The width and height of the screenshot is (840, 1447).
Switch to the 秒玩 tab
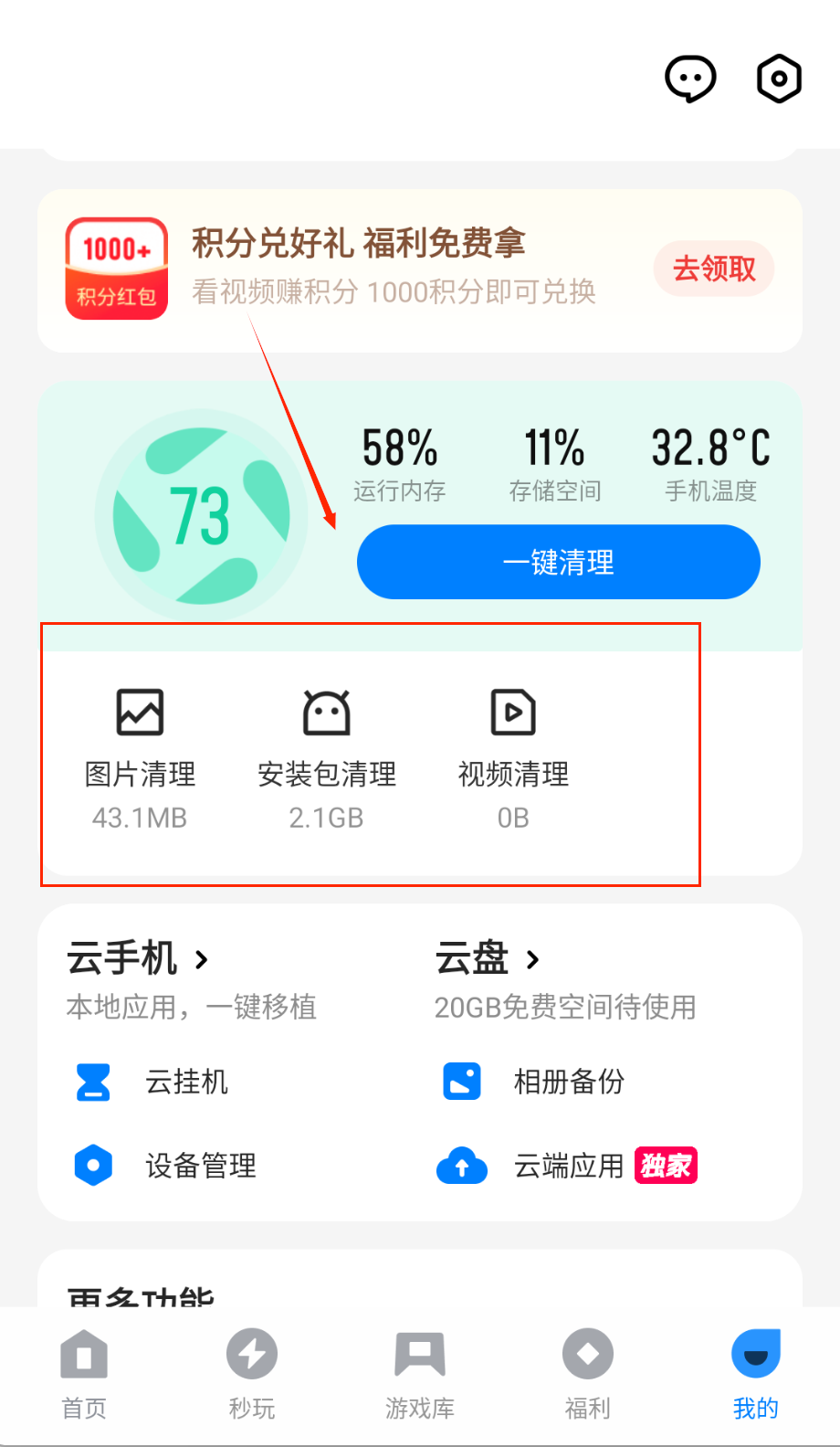point(252,1374)
